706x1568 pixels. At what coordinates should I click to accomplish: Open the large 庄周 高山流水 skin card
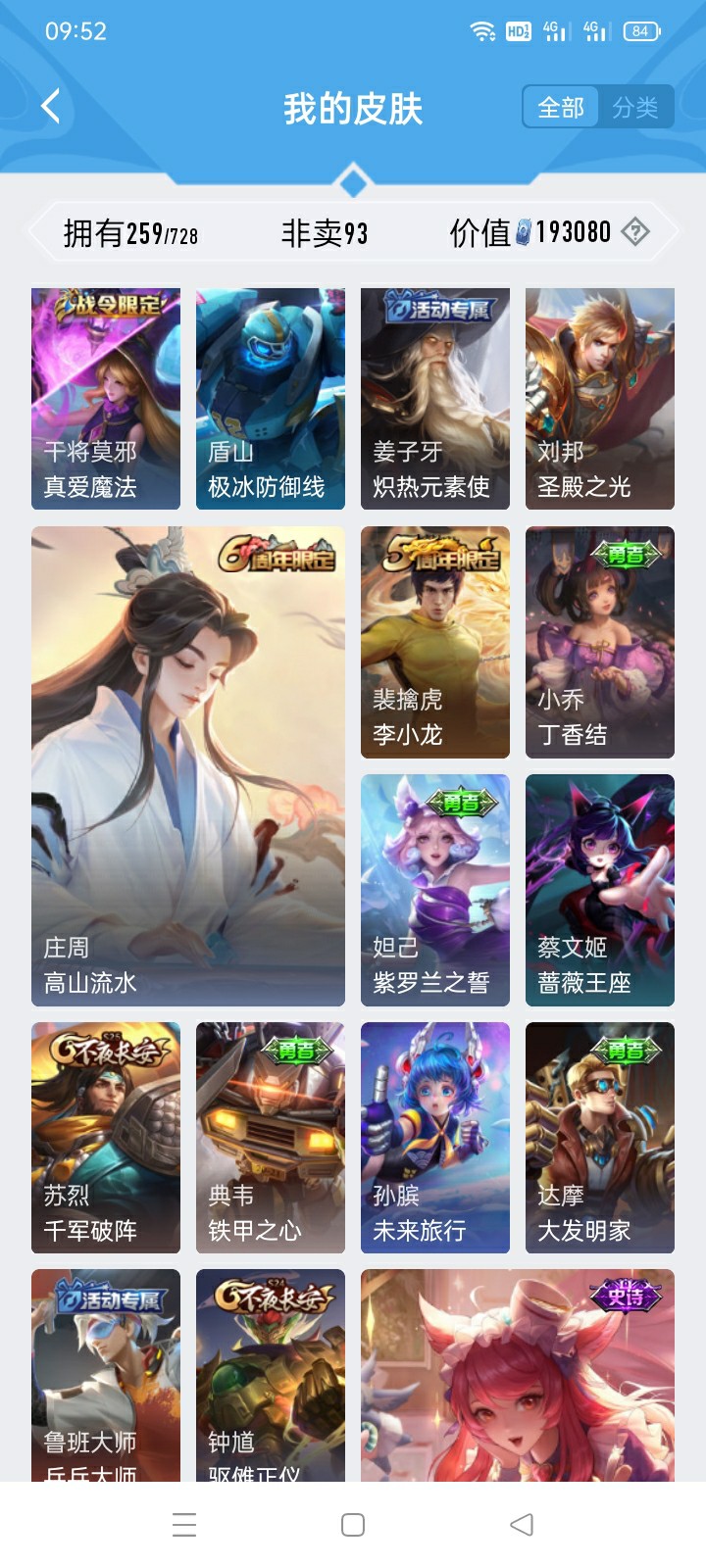click(188, 766)
